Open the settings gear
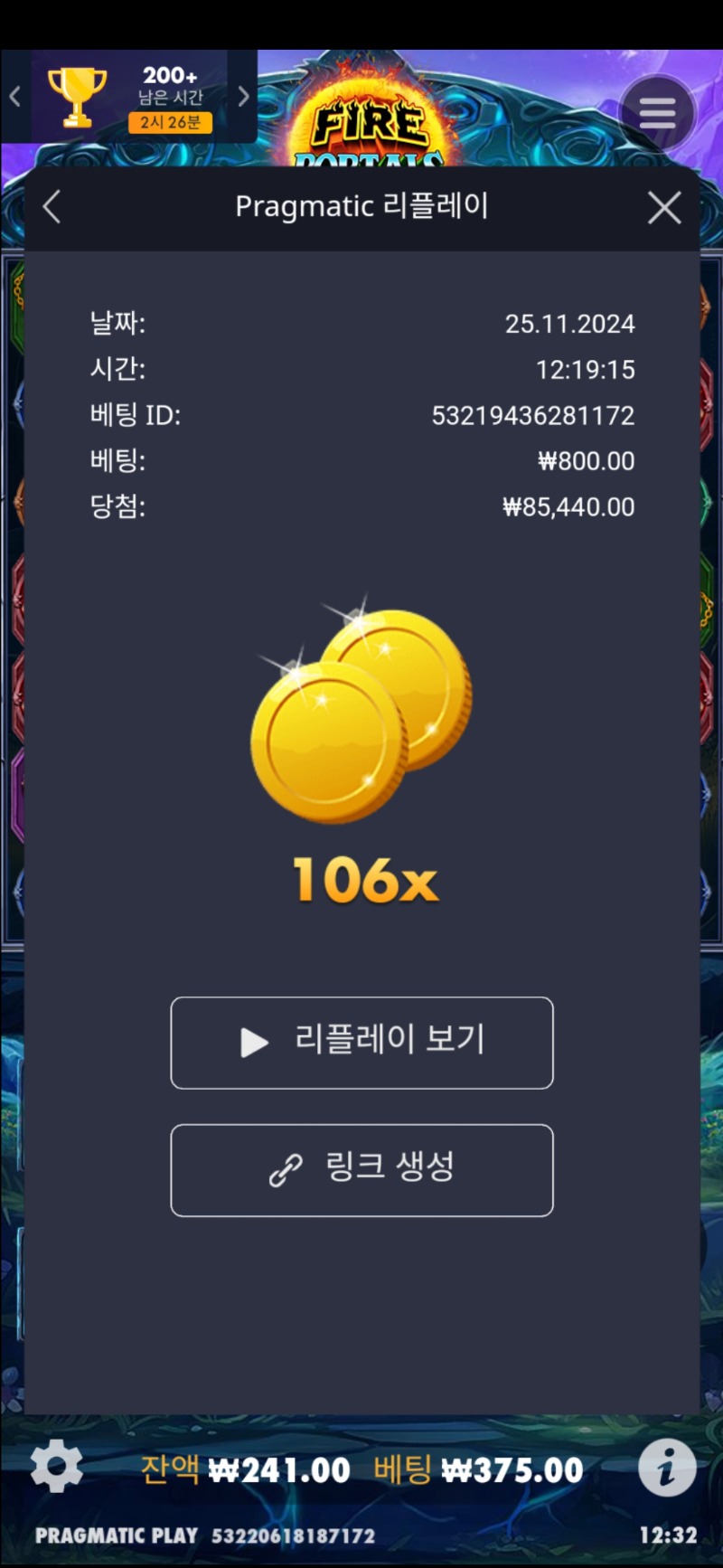The height and width of the screenshot is (1568, 723). (x=56, y=1466)
